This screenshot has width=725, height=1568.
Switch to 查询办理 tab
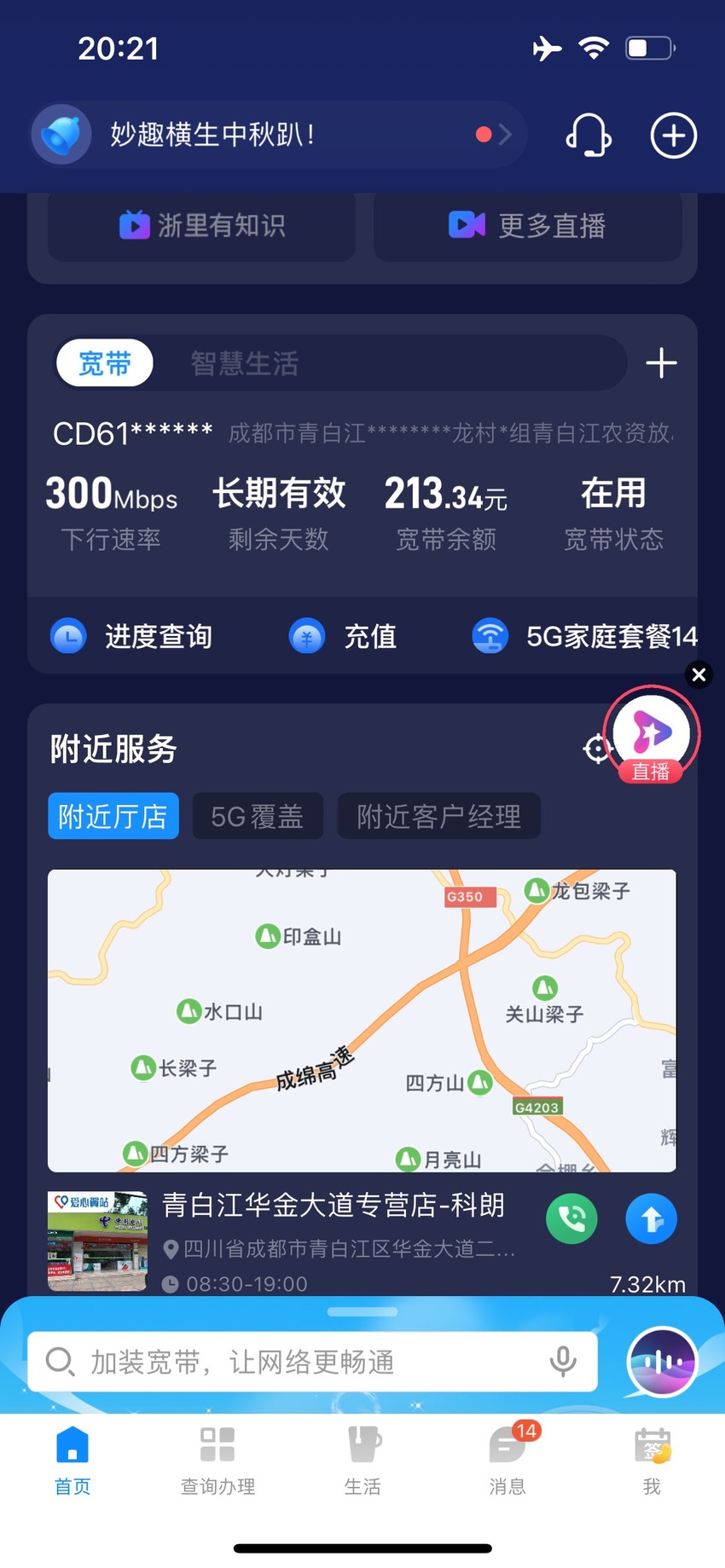pos(217,1461)
